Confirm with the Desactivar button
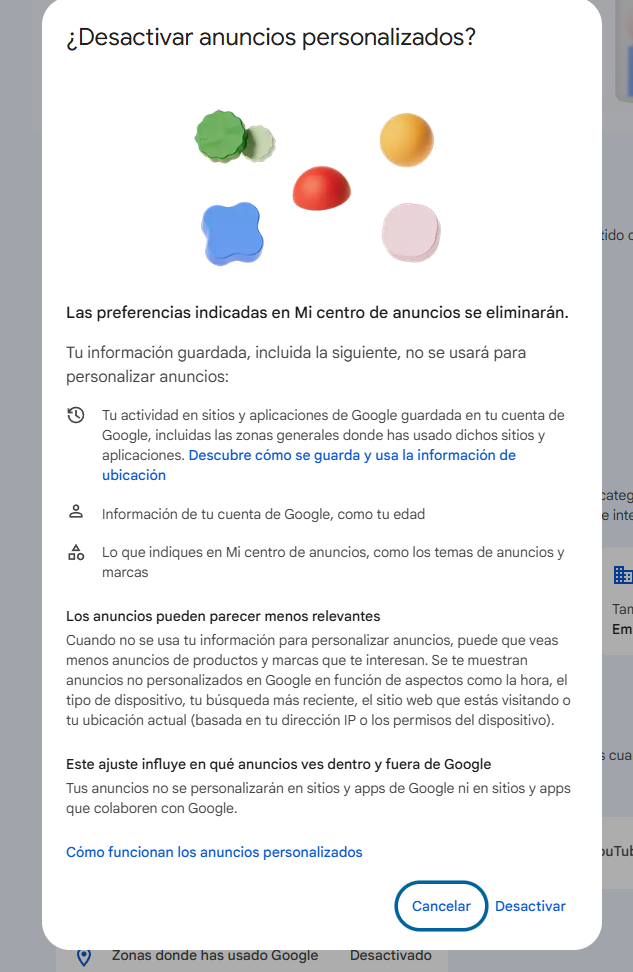This screenshot has width=633, height=972. (530, 906)
